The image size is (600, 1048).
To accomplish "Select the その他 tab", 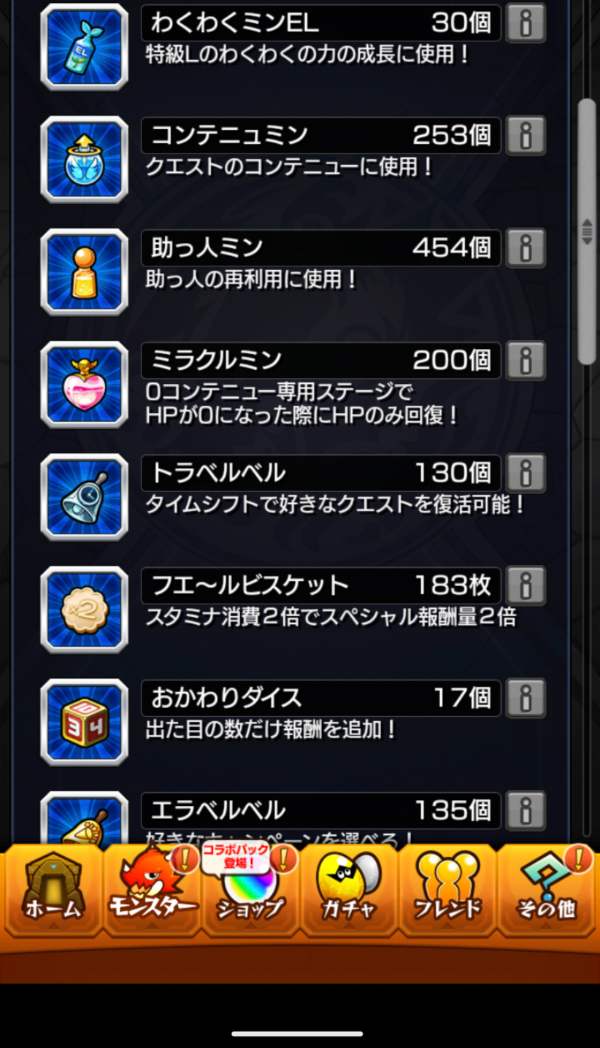I will (547, 890).
